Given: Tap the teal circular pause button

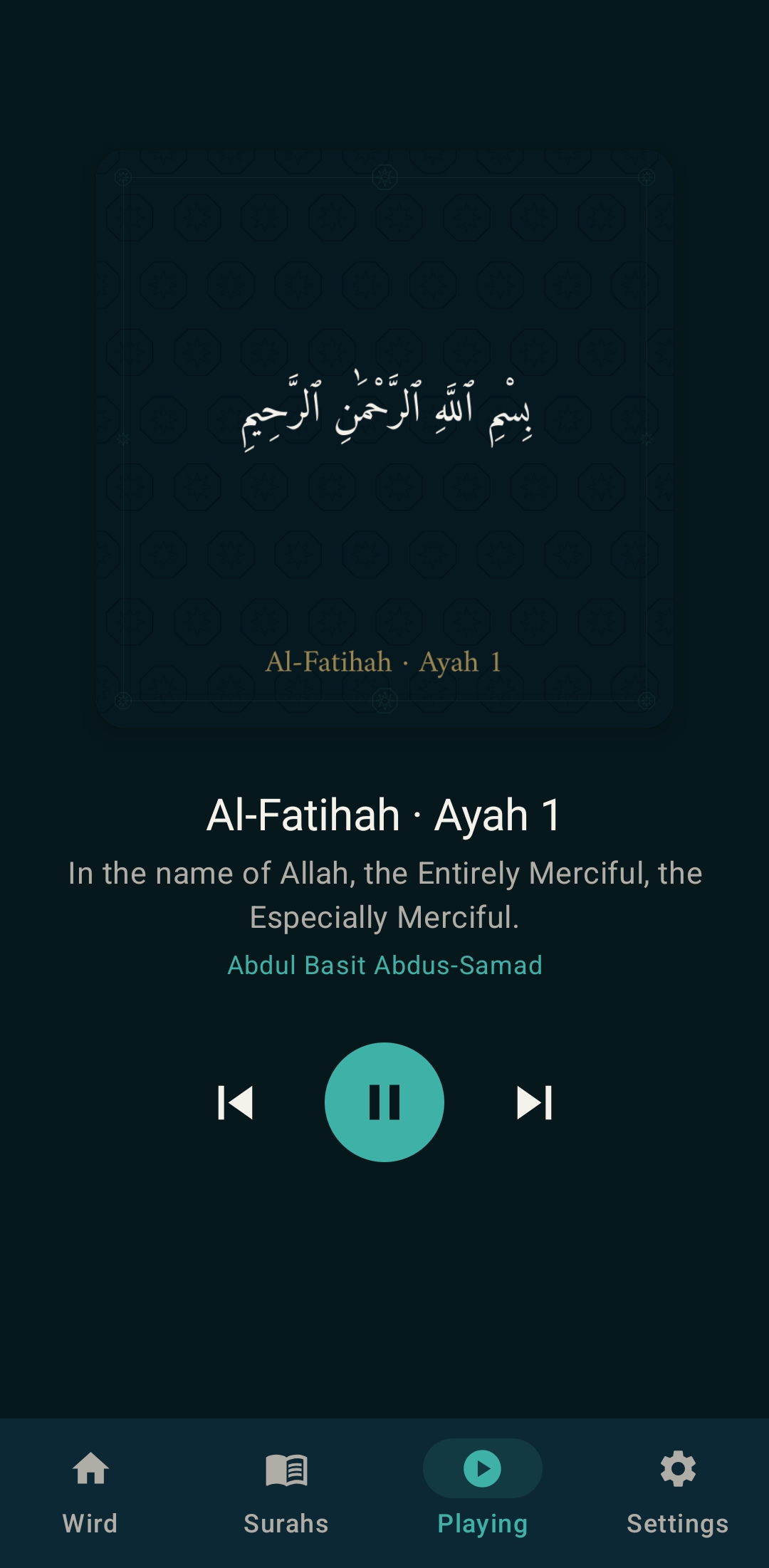Looking at the screenshot, I should coord(384,1102).
